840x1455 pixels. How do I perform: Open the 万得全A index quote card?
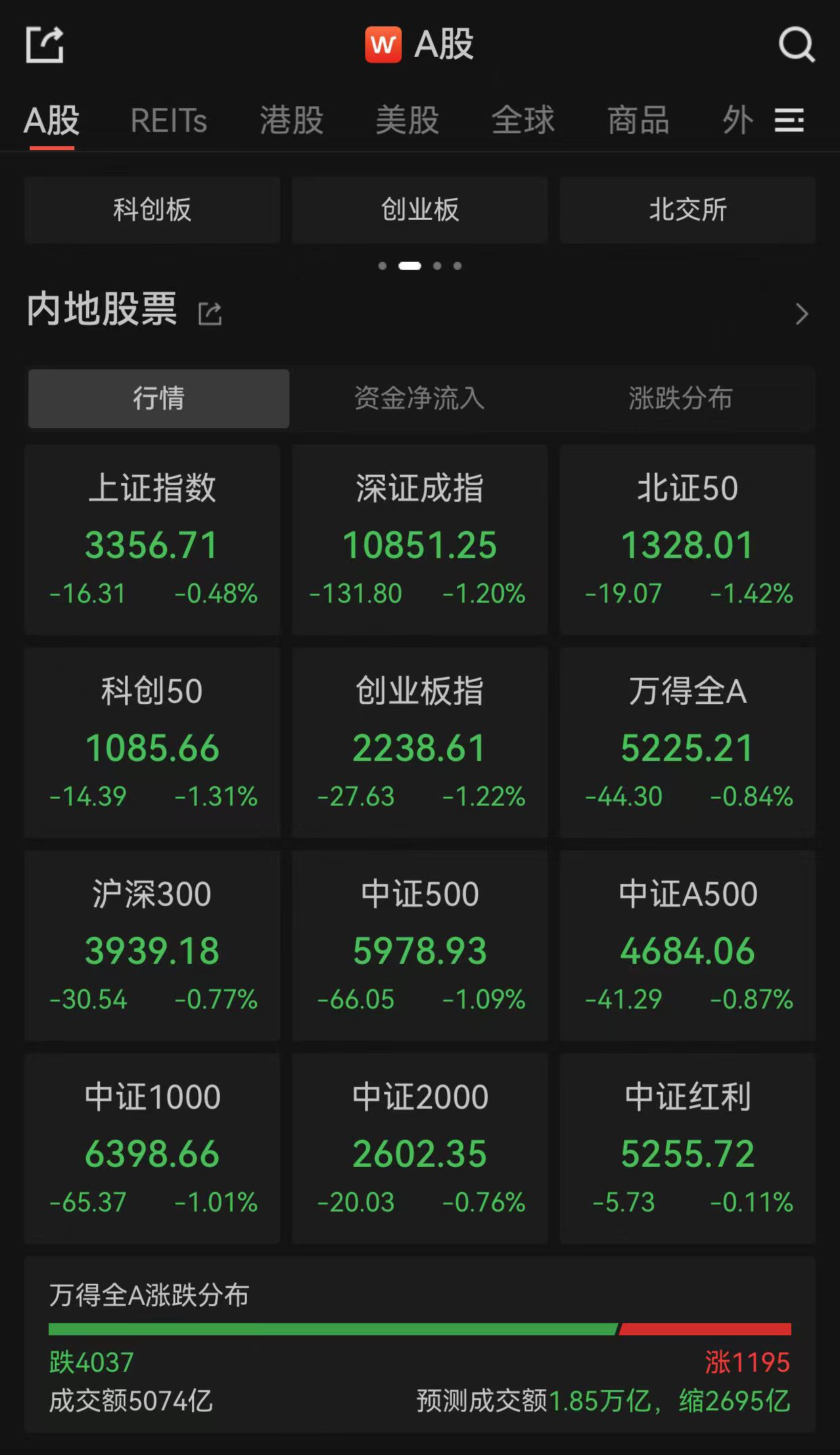pos(687,742)
